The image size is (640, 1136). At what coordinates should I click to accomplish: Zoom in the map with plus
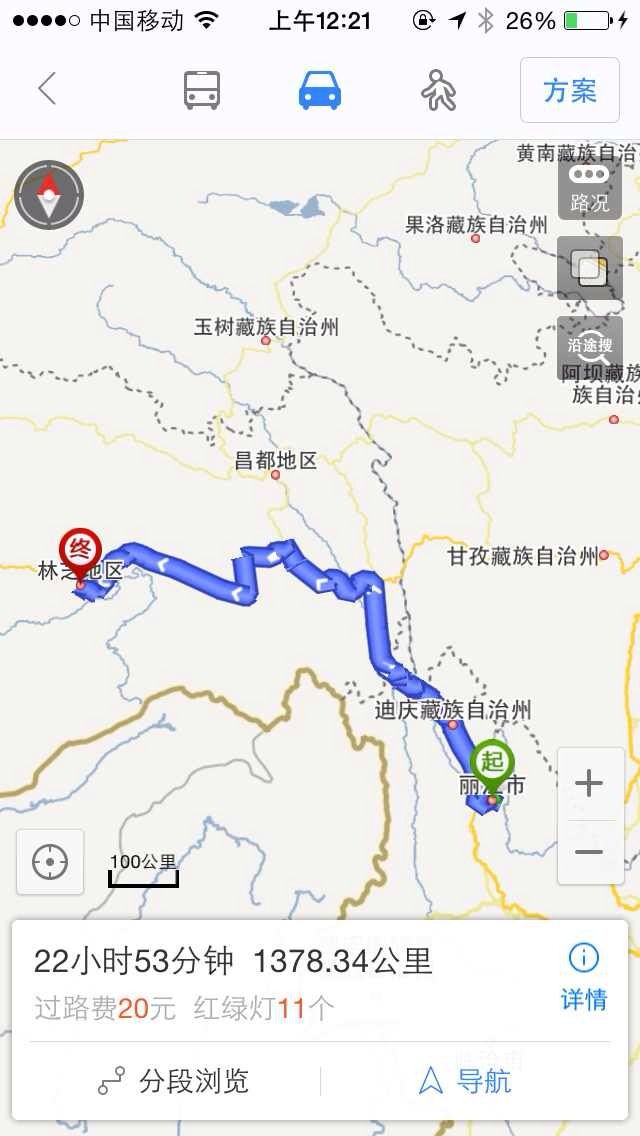click(590, 783)
